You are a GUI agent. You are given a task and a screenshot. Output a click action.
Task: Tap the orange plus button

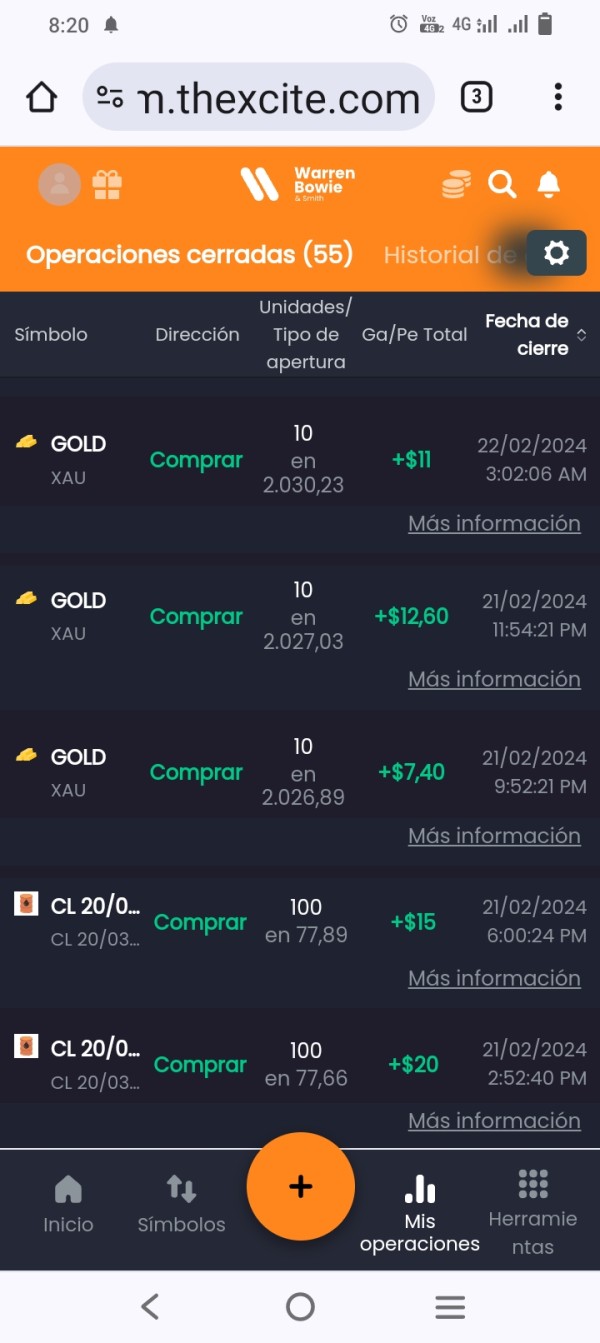point(300,1186)
